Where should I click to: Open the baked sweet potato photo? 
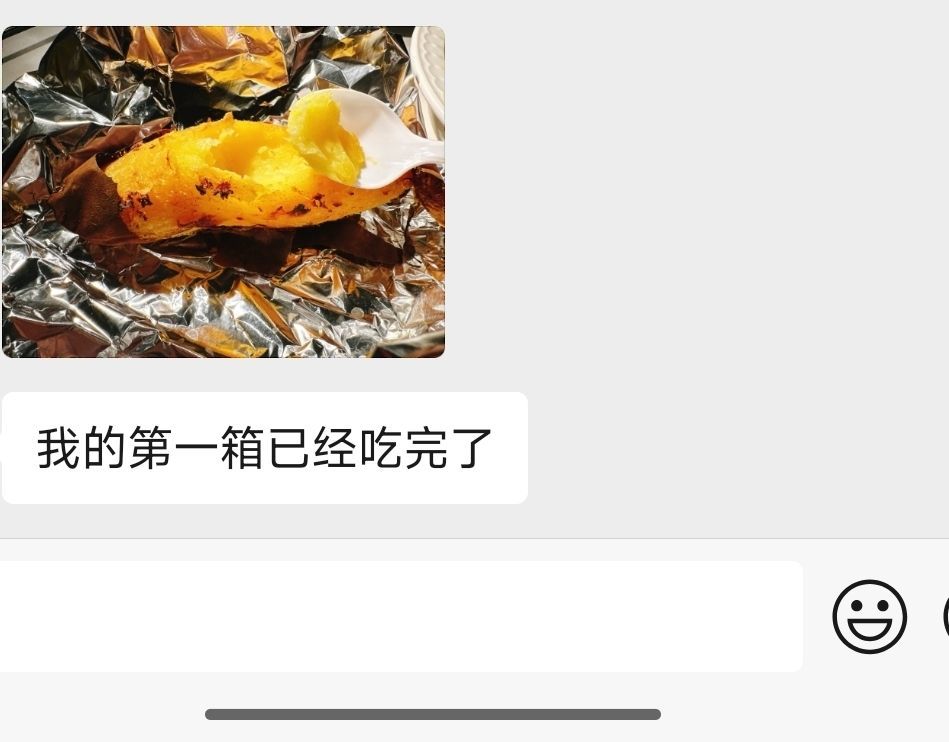(223, 192)
